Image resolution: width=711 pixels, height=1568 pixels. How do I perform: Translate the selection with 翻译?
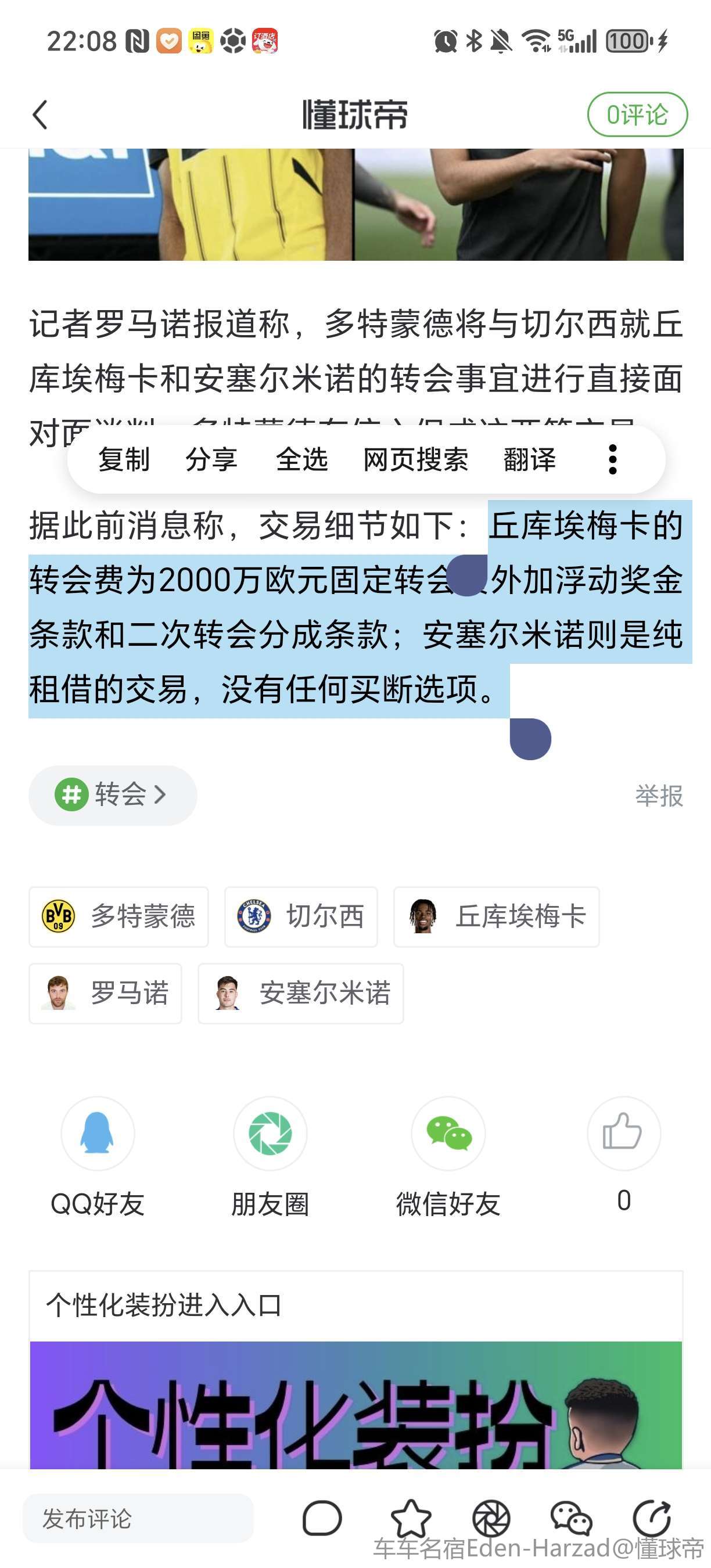pos(529,459)
